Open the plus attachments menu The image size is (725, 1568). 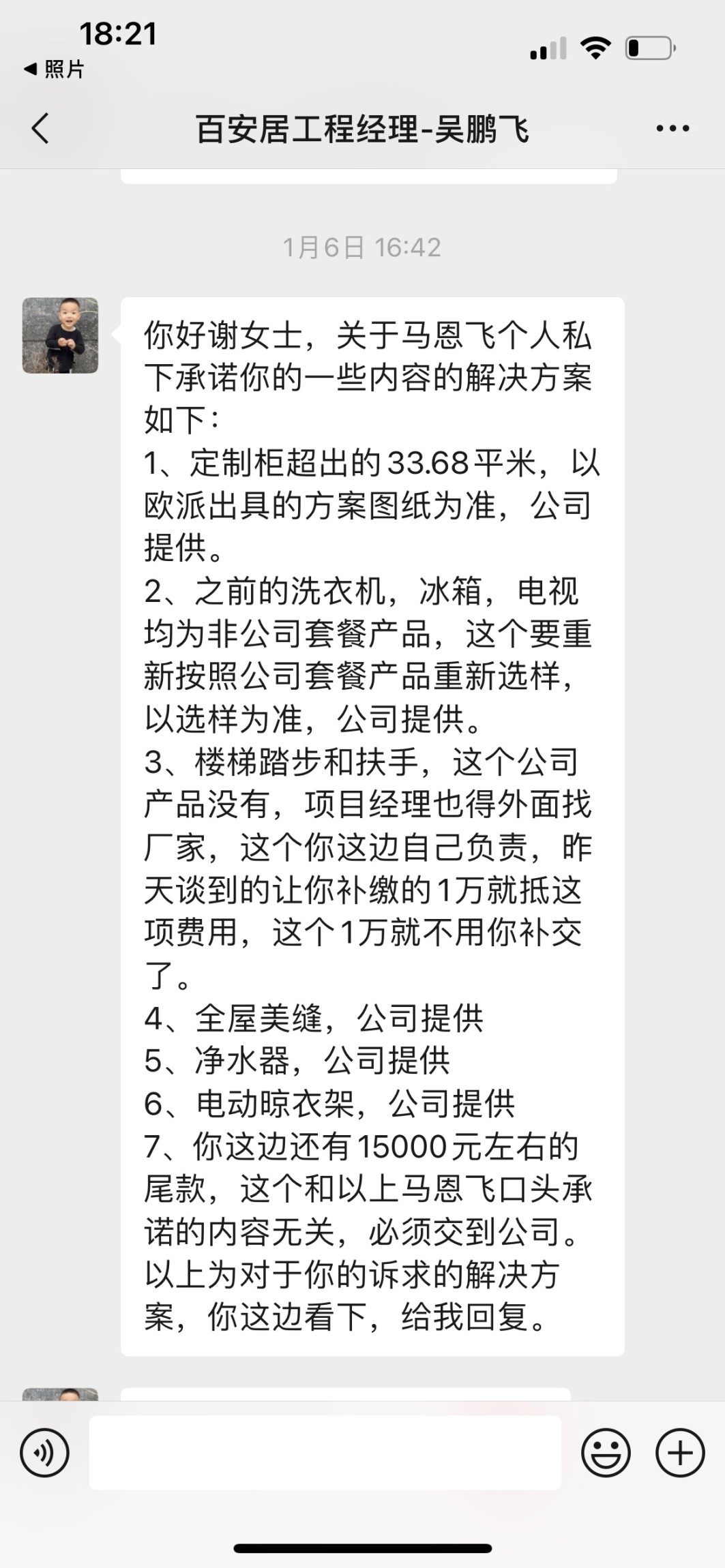tap(679, 1453)
